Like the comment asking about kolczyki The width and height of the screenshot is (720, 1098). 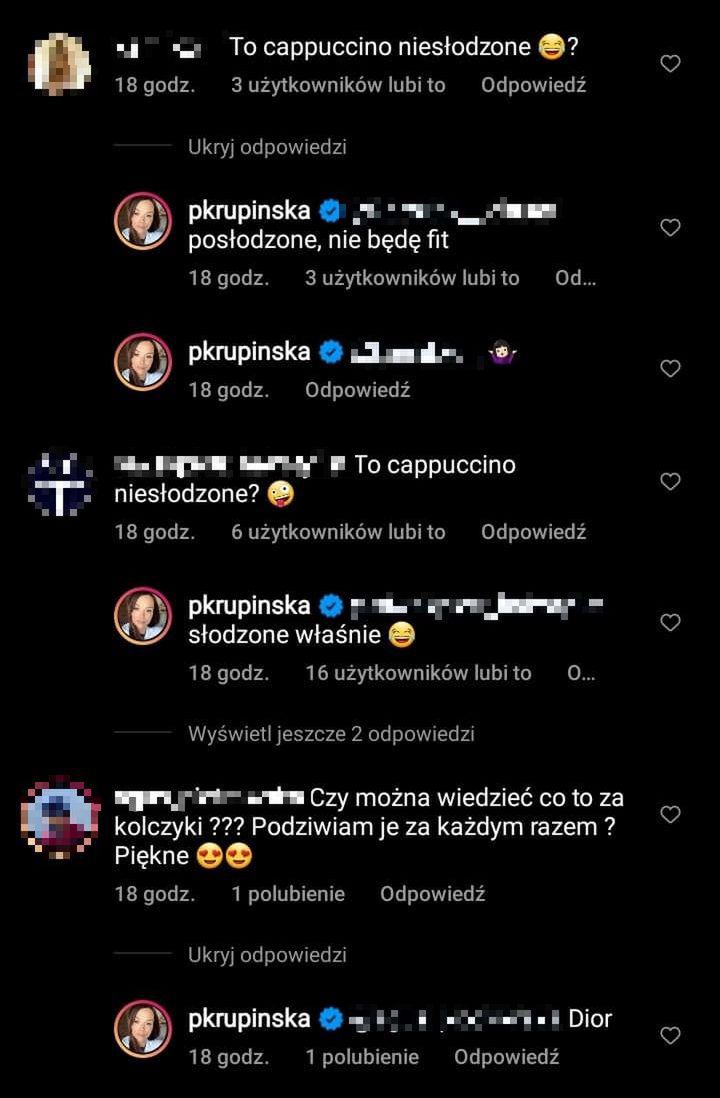click(x=671, y=815)
